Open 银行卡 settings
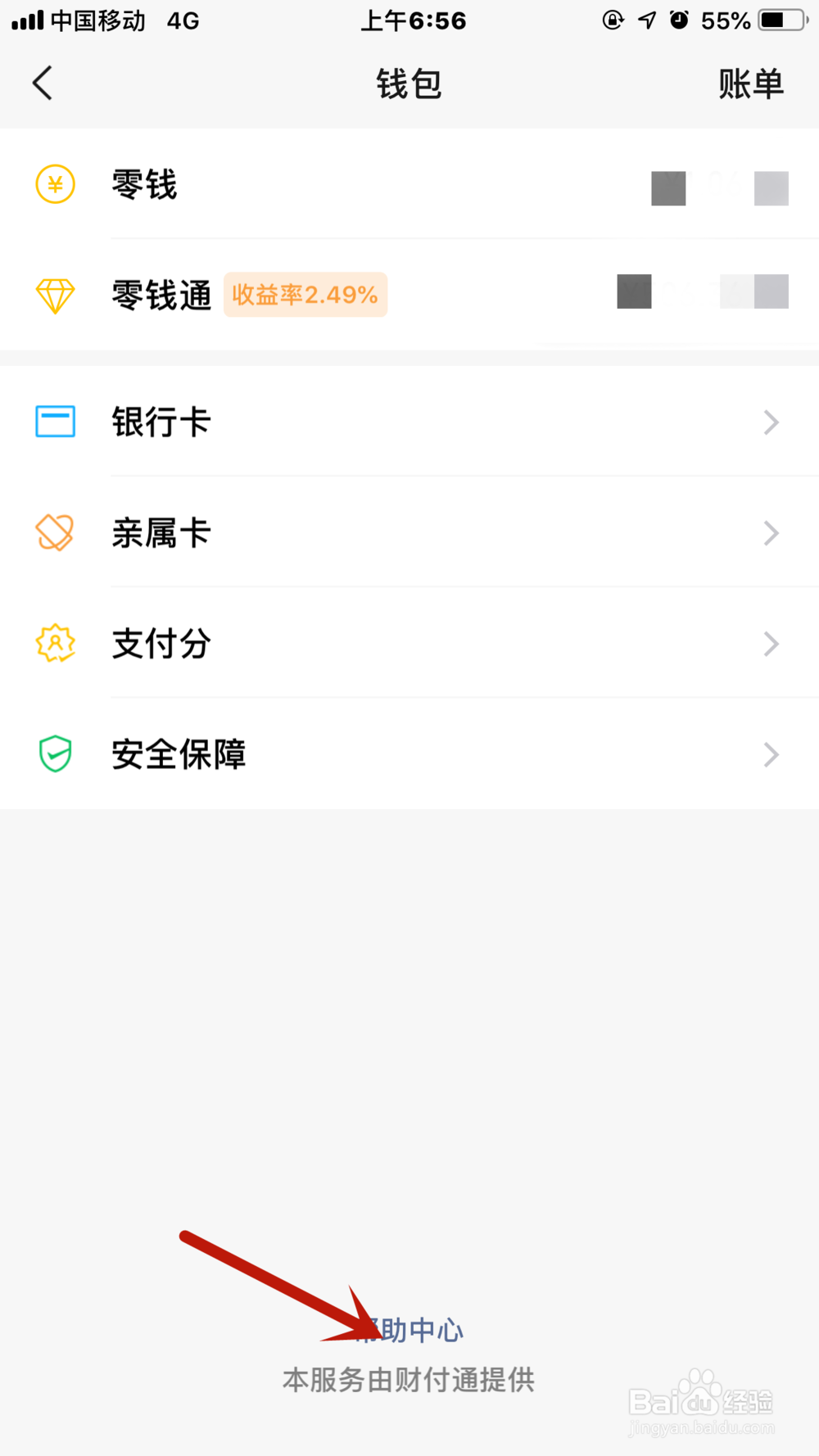819x1456 pixels. point(409,422)
